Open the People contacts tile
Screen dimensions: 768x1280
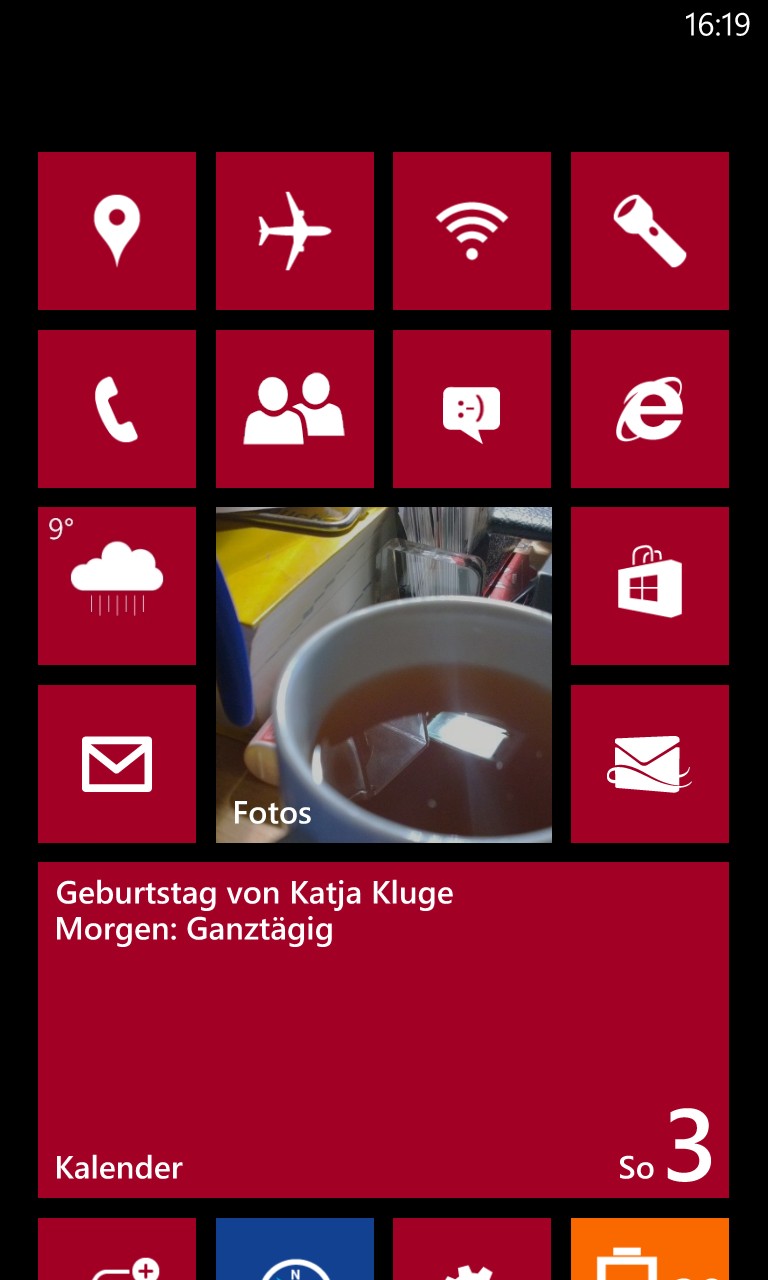295,409
